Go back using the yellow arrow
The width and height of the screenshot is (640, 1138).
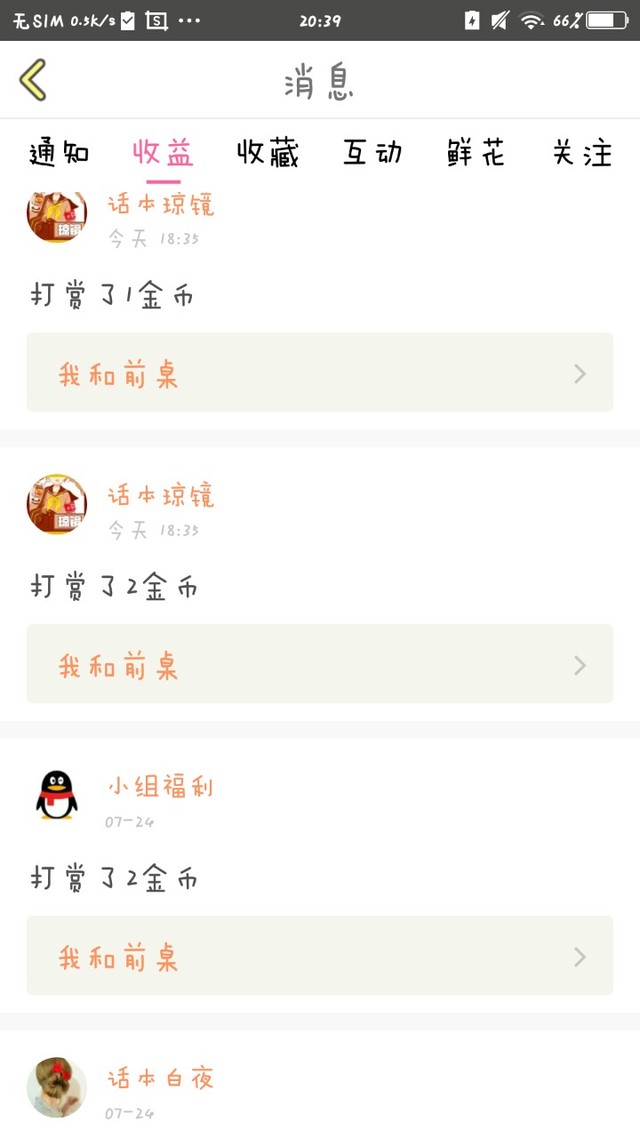[33, 79]
